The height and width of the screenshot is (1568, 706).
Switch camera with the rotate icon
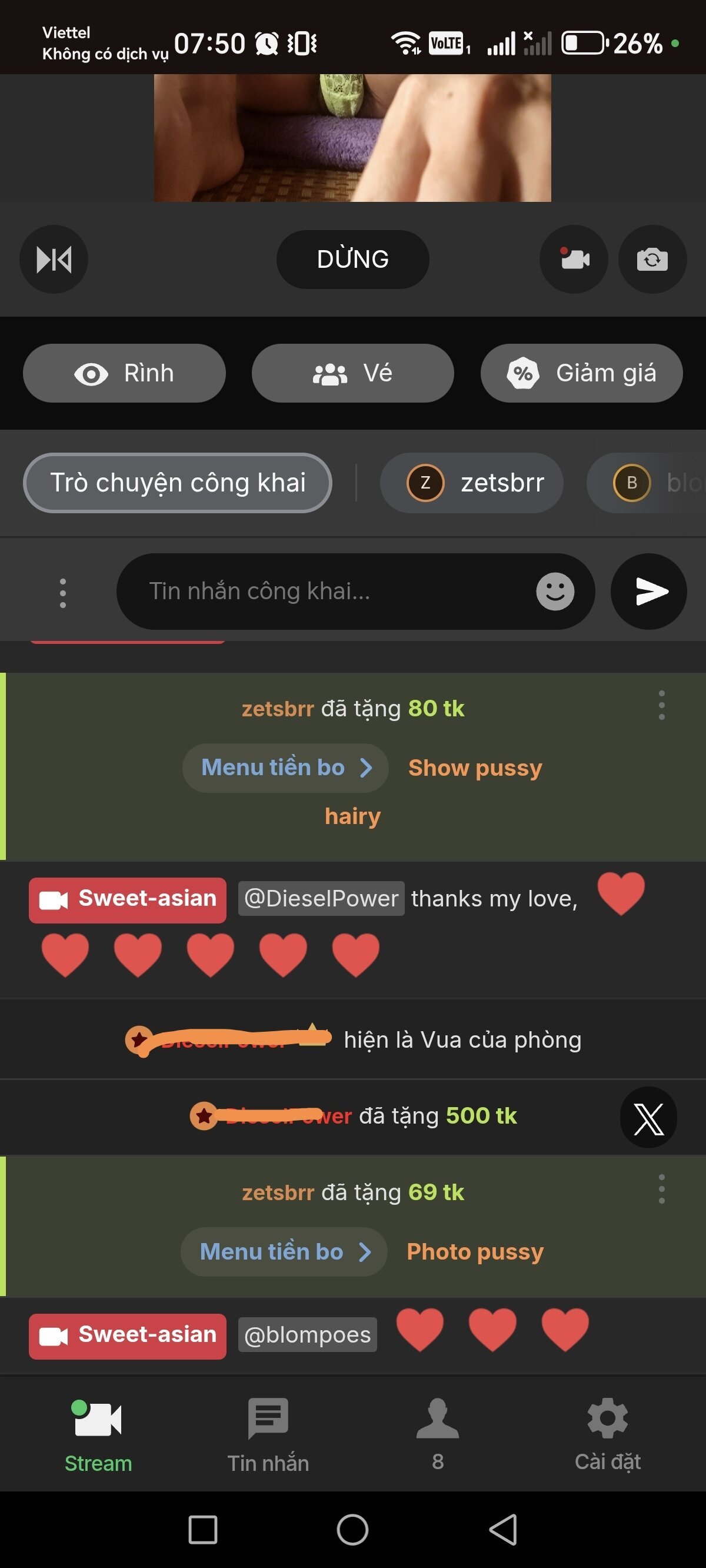pyautogui.click(x=652, y=260)
